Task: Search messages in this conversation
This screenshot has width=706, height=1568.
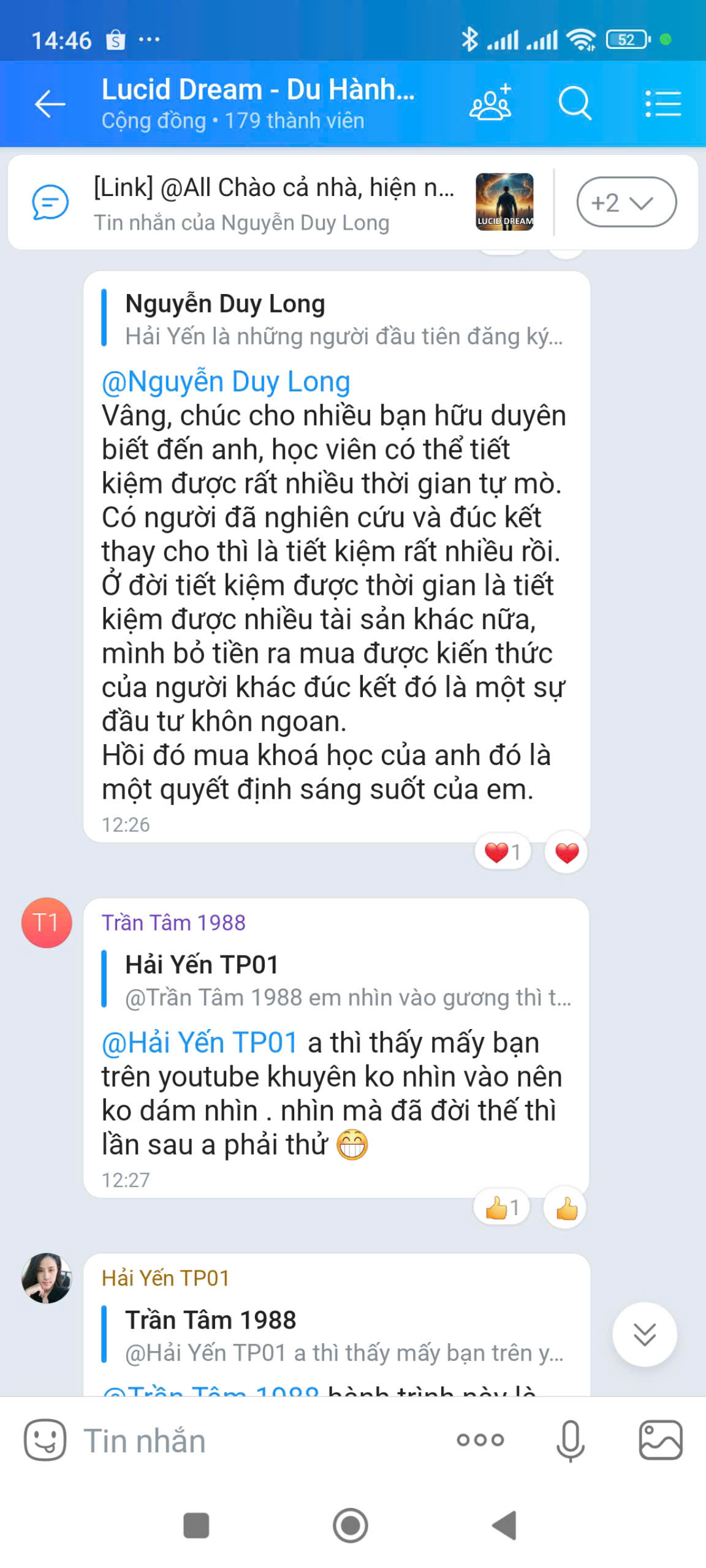Action: point(574,104)
